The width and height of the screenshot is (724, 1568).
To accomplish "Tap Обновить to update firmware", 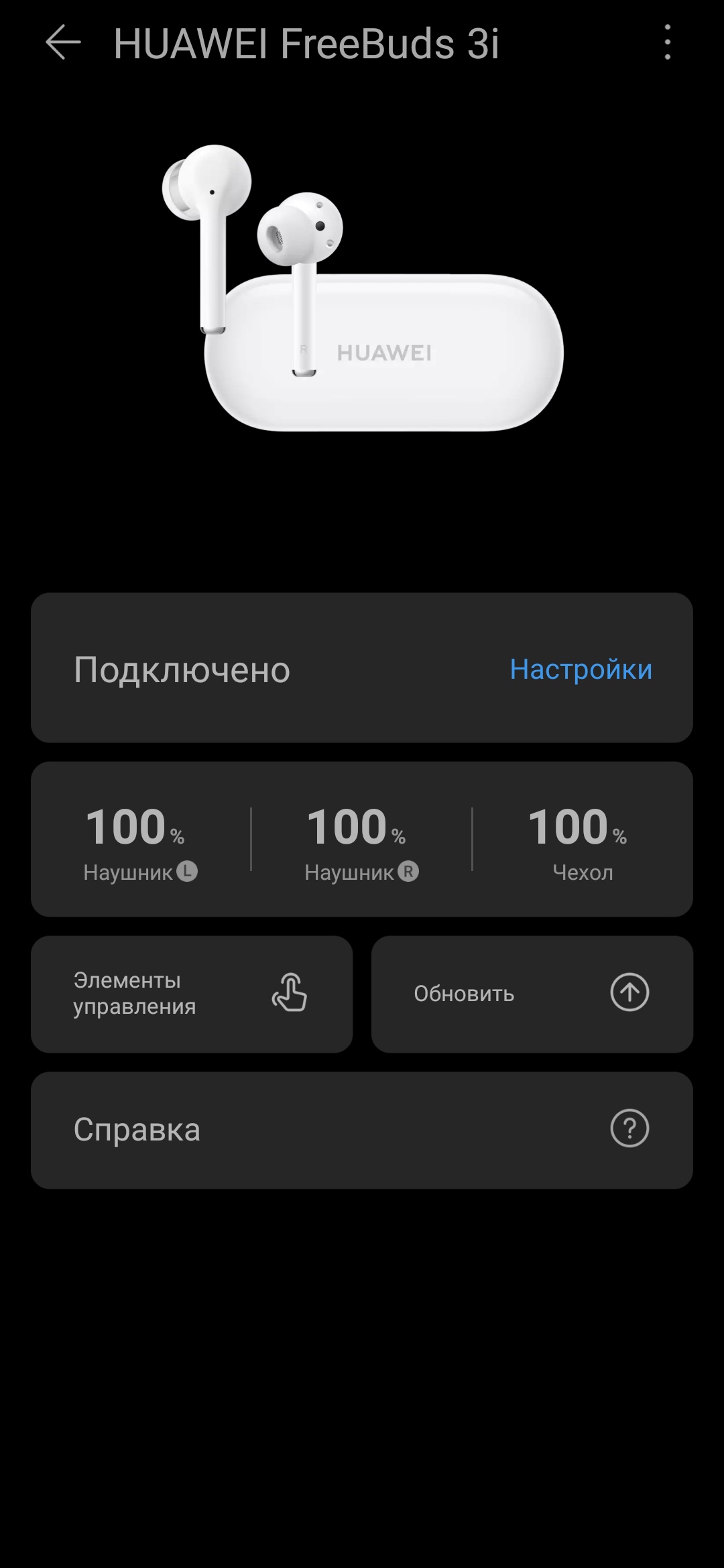I will (x=532, y=994).
